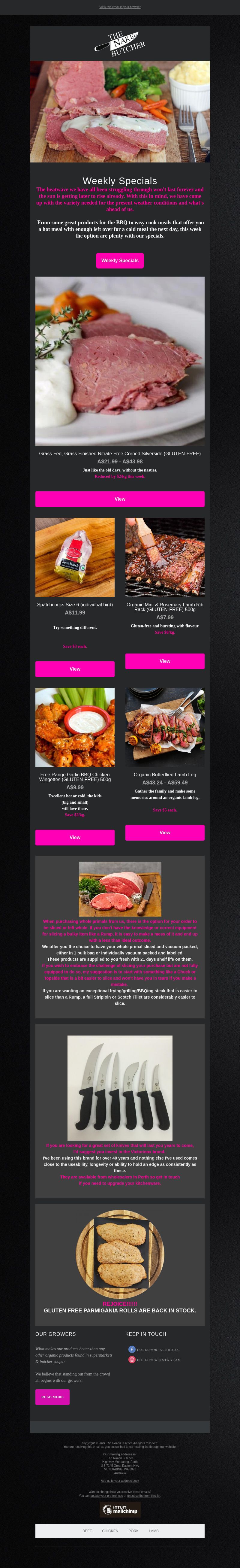Open the 'View this email in your browser' link
240x1568 pixels.
tap(120, 7)
